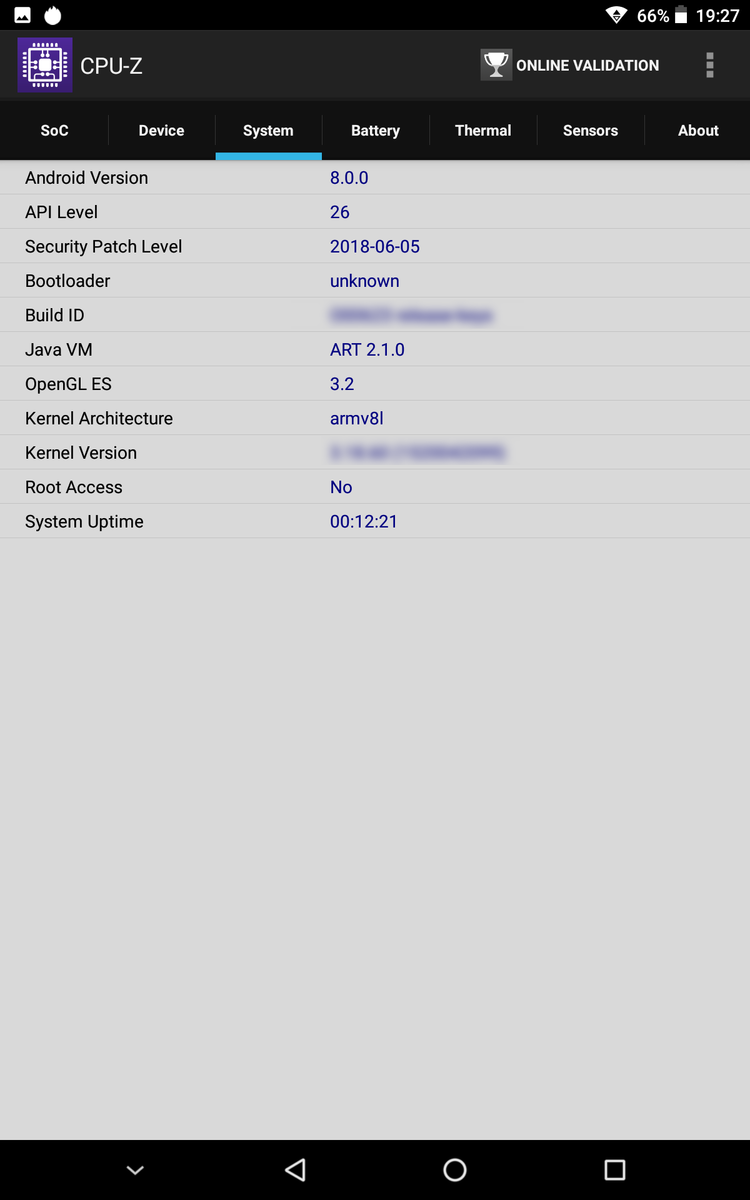Select the Battery tab
Screen dimensions: 750x1200
375,131
